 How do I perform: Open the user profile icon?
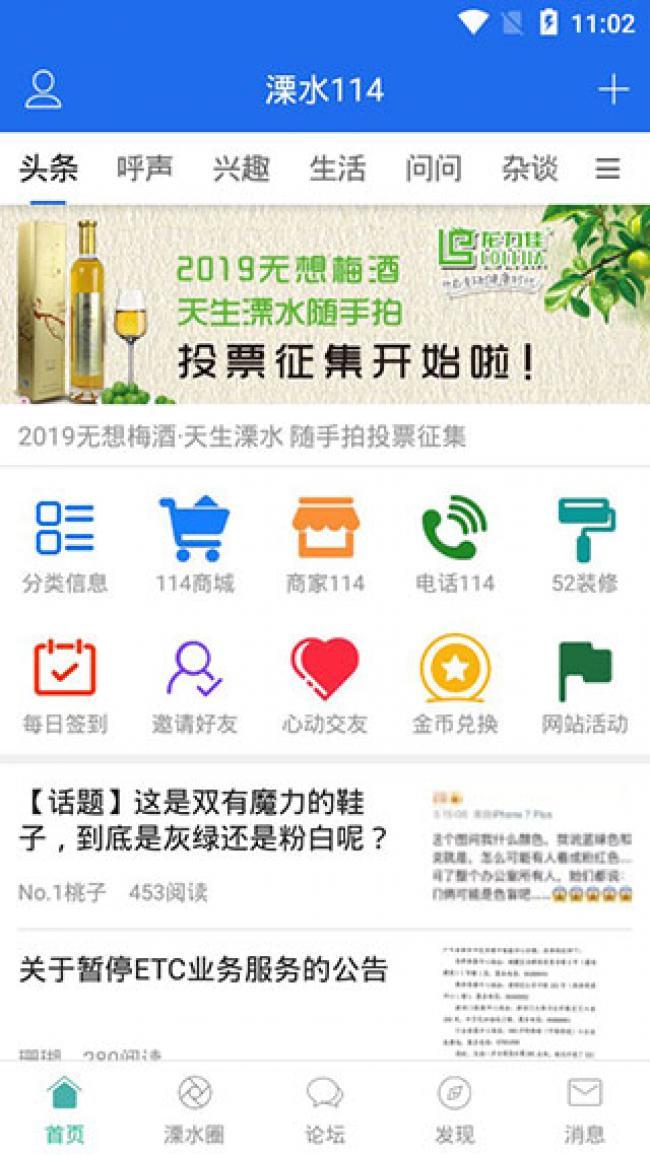[x=43, y=90]
